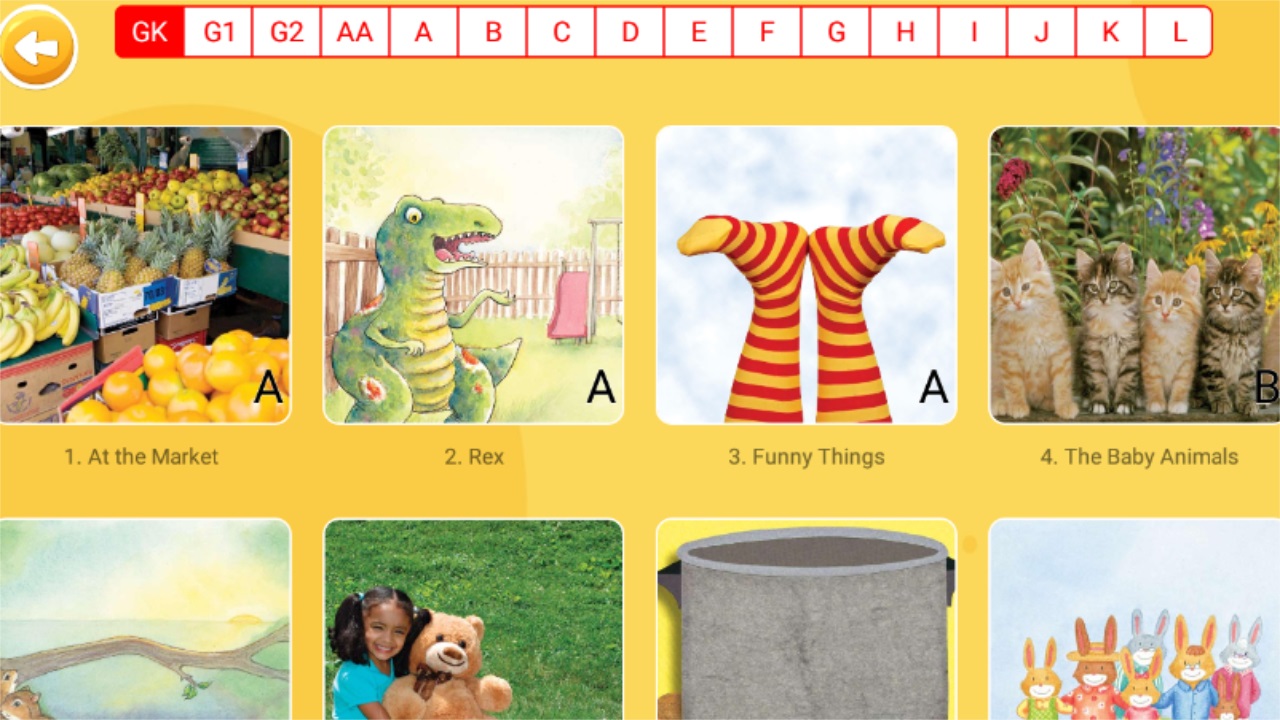Image resolution: width=1280 pixels, height=720 pixels.
Task: Switch to level E tab
Action: pyautogui.click(x=698, y=32)
